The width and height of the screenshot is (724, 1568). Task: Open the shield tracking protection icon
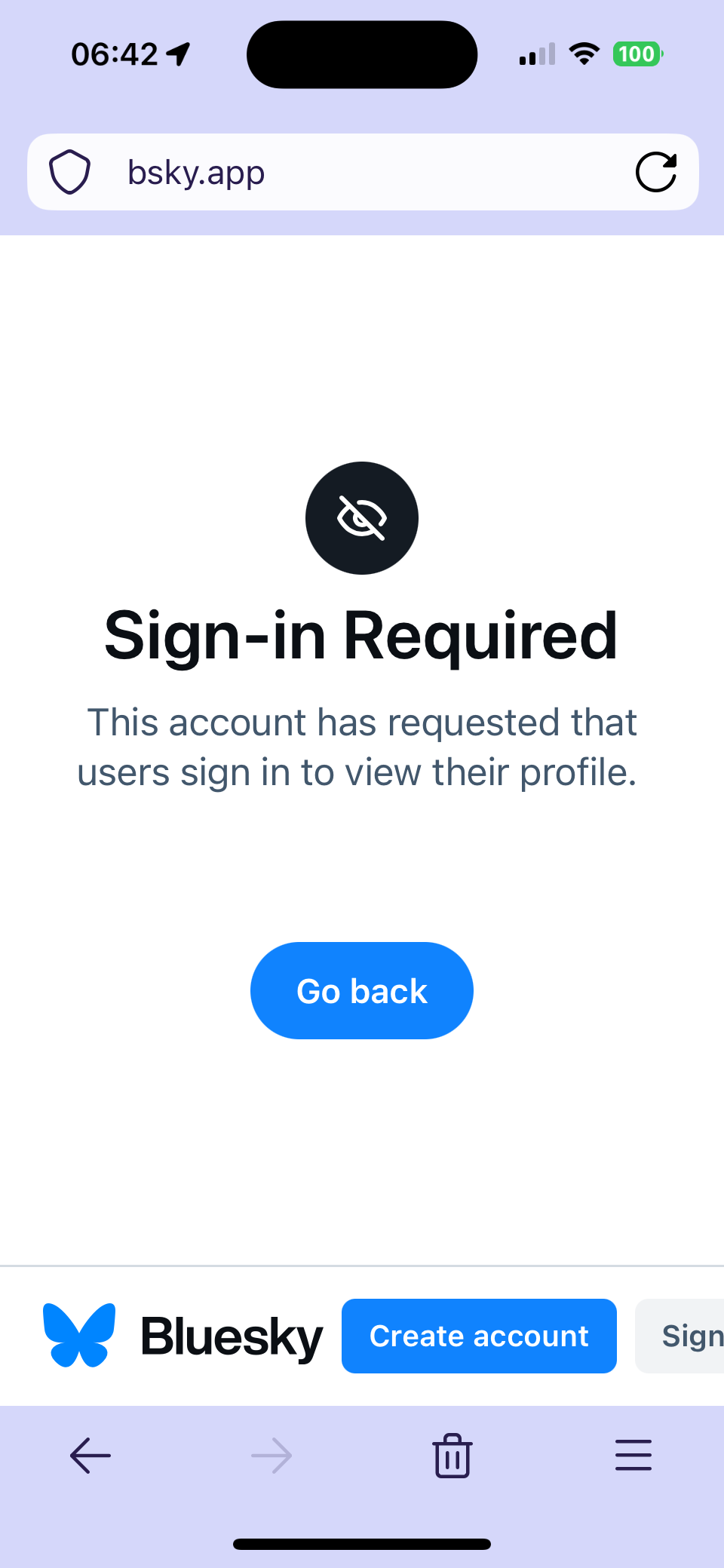(x=70, y=172)
